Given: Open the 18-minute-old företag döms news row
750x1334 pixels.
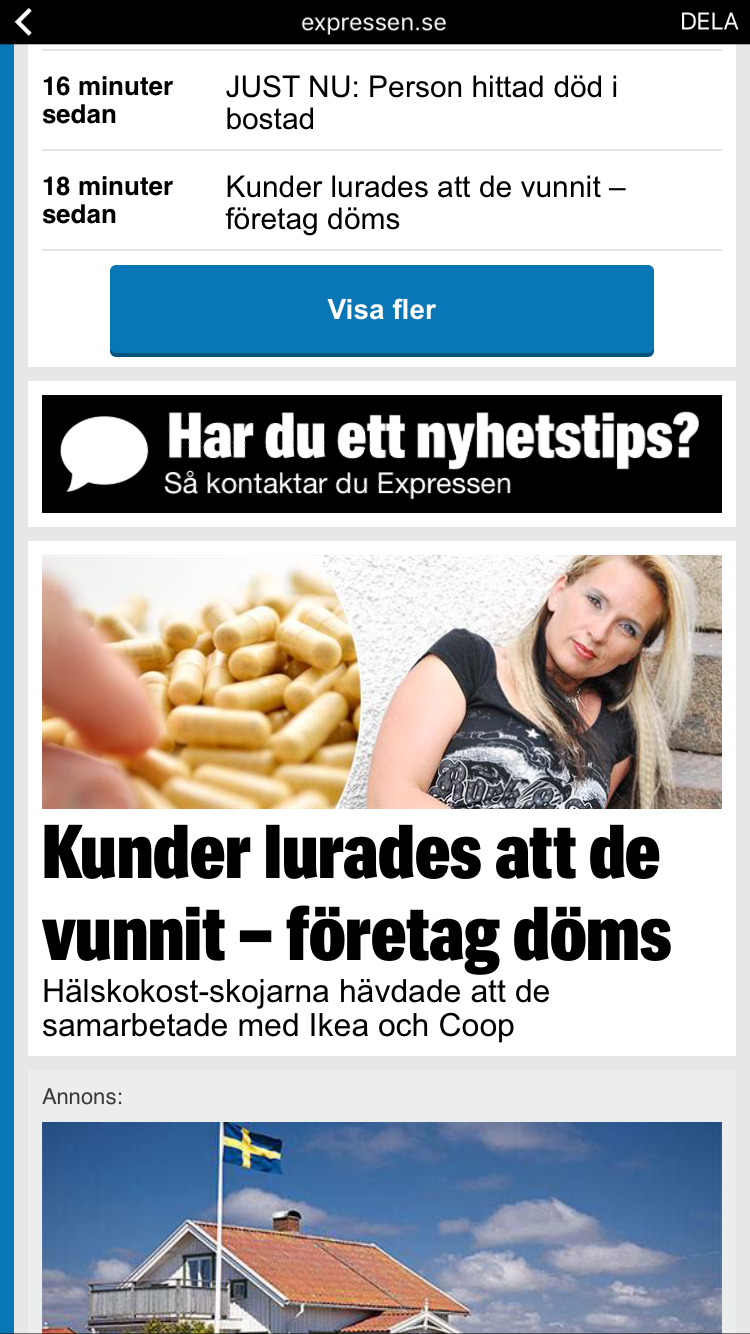Looking at the screenshot, I should 382,201.
